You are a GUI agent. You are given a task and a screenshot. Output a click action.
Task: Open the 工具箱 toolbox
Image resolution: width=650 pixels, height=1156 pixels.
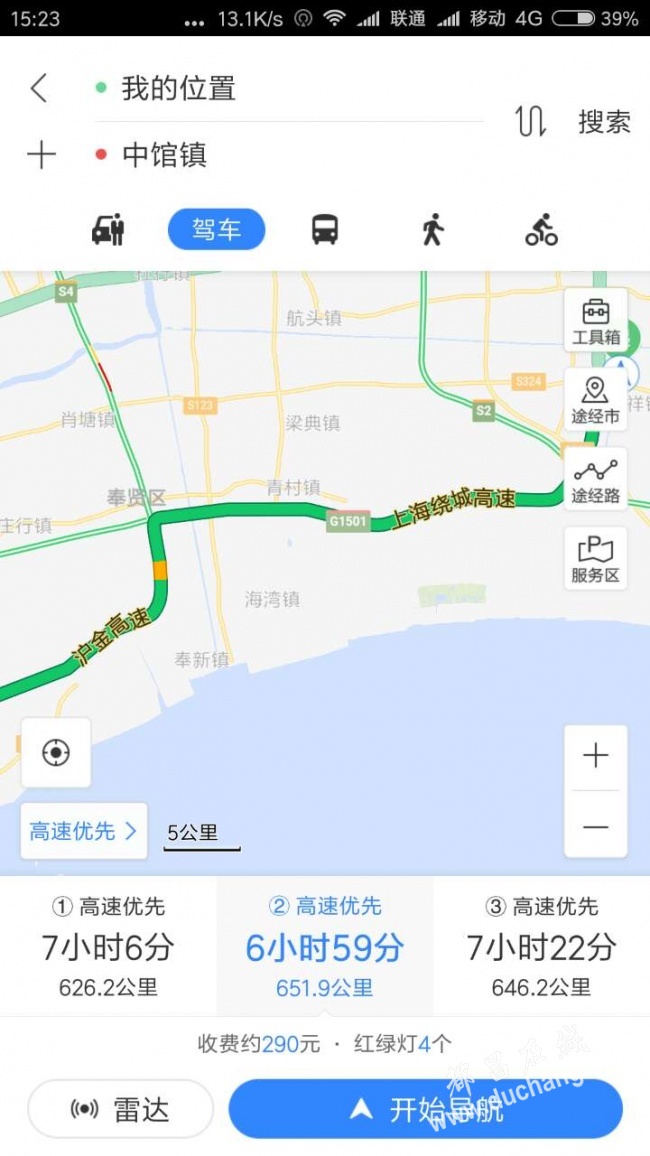coord(595,321)
